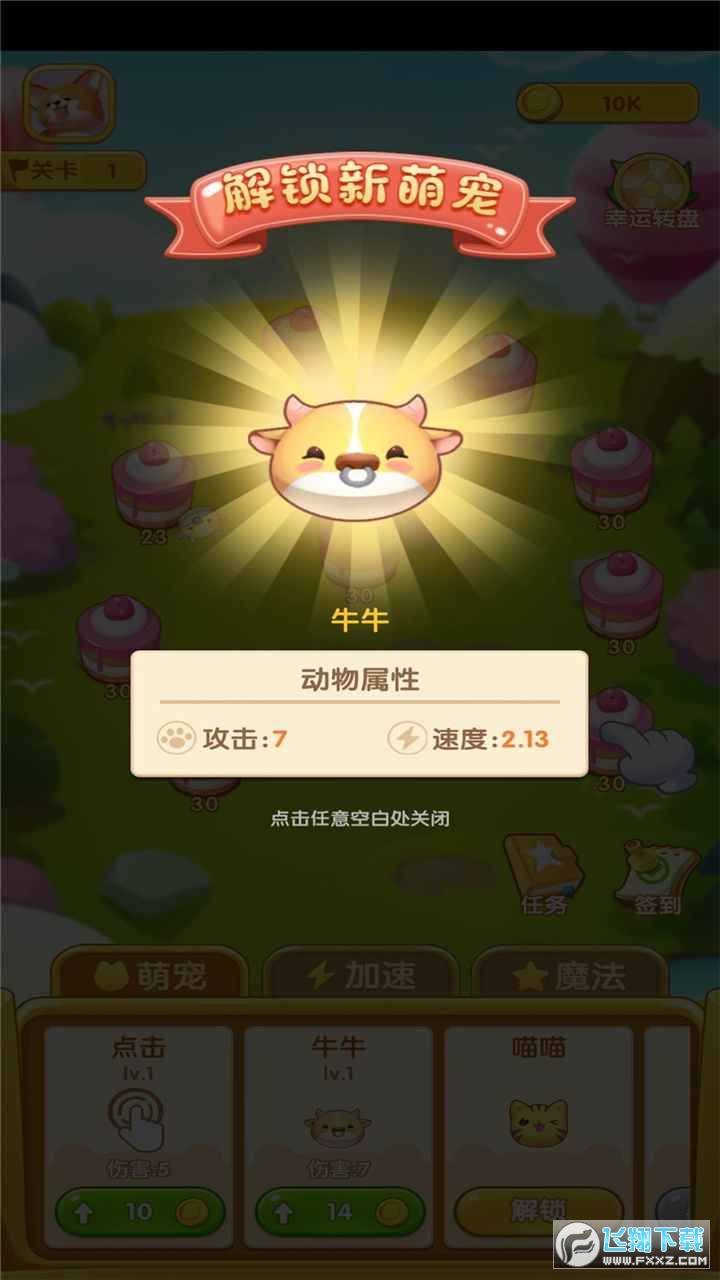Upgrade 点击 for 10 coins
The image size is (720, 1280).
pyautogui.click(x=139, y=1212)
